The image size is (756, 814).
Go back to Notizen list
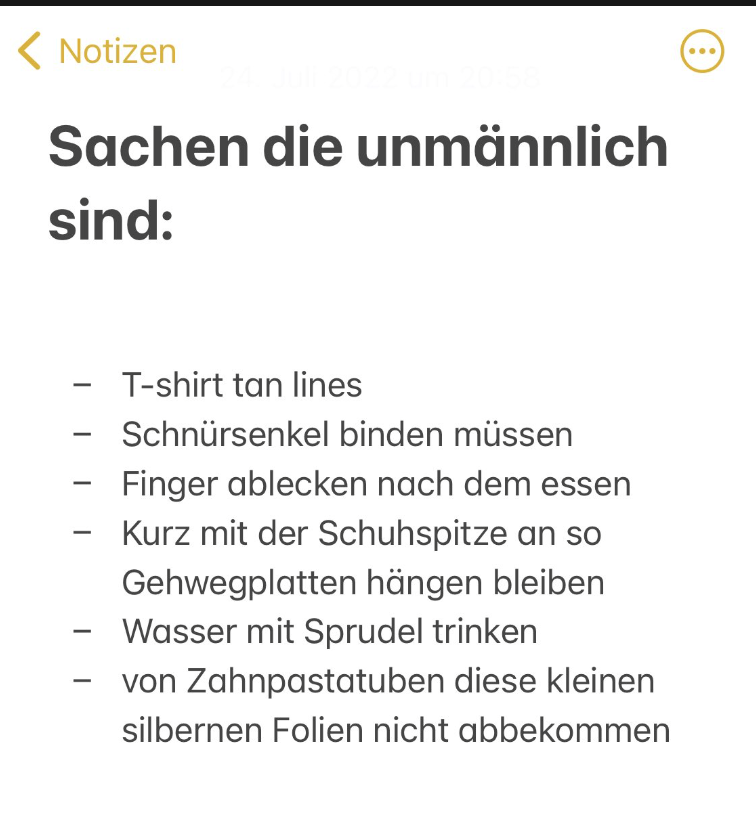[x=97, y=51]
